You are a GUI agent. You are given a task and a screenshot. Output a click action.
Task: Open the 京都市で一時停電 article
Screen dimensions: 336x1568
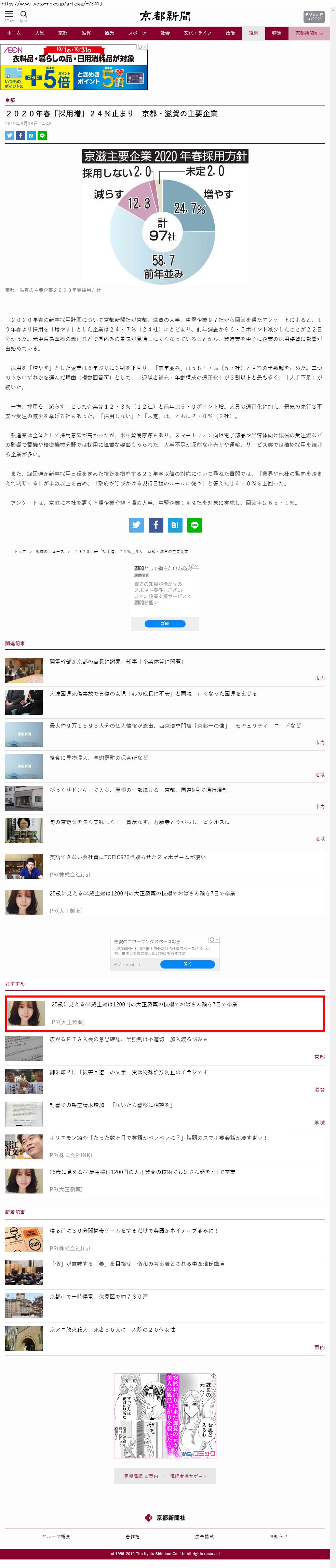point(99,1297)
